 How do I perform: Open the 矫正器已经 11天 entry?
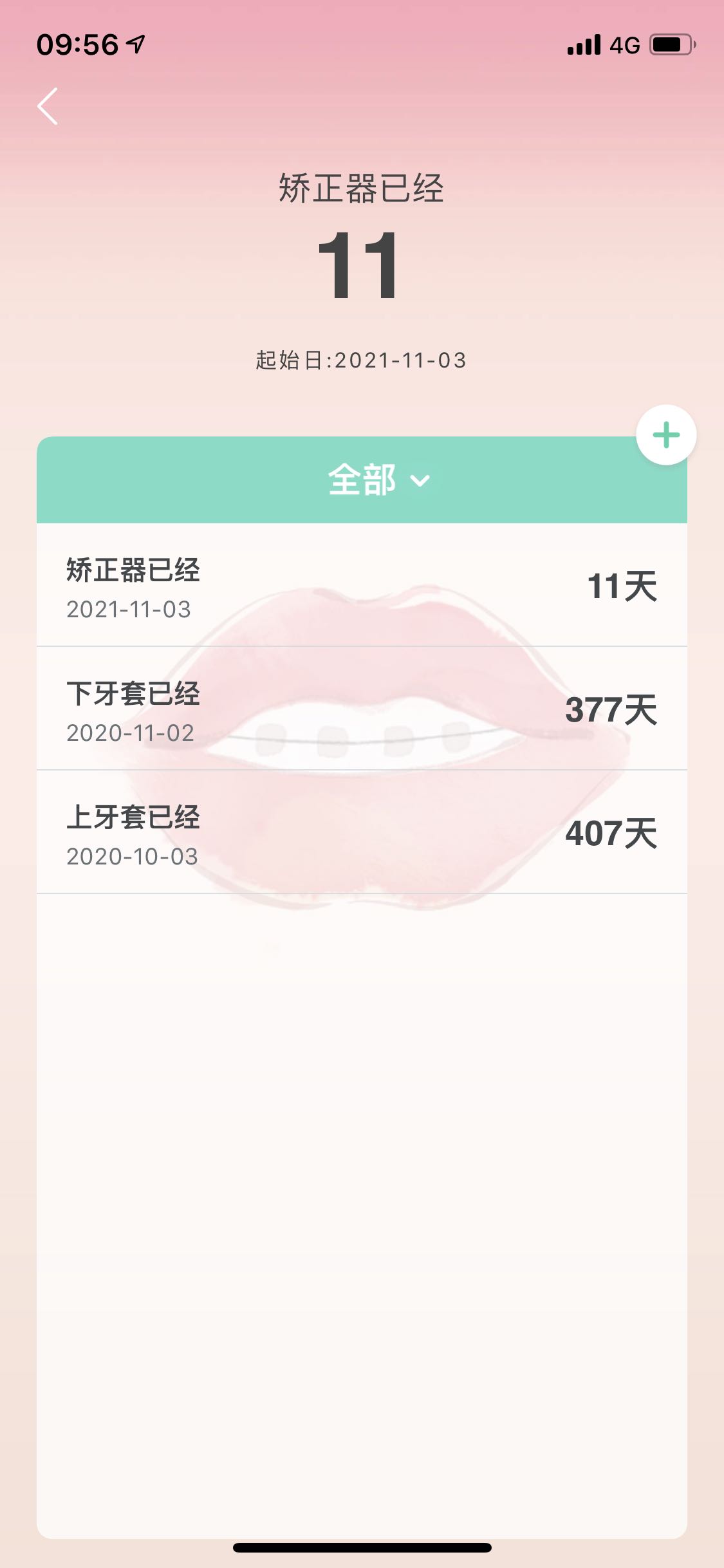(362, 585)
